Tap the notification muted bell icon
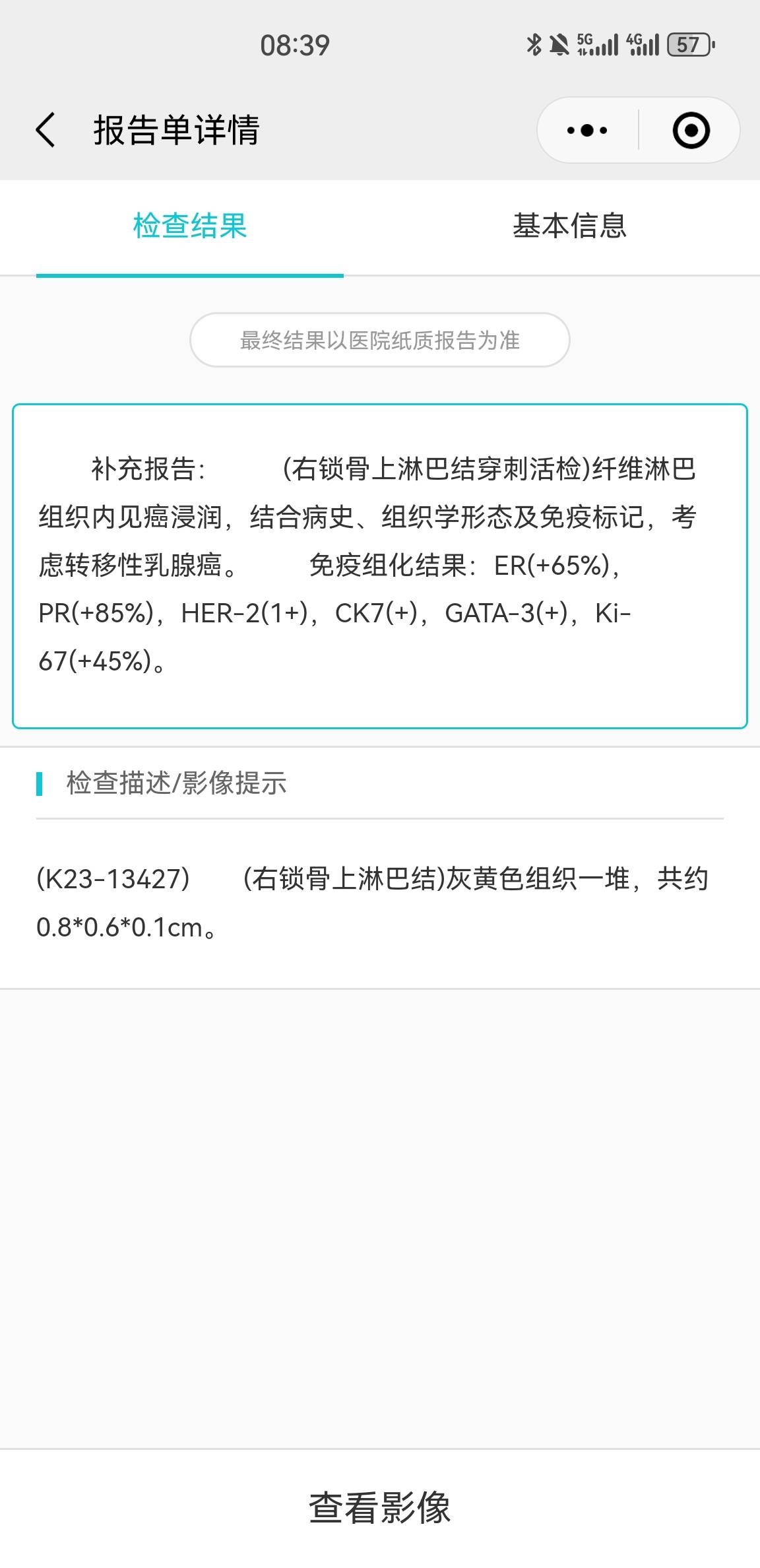This screenshot has height=1568, width=760. pyautogui.click(x=557, y=44)
